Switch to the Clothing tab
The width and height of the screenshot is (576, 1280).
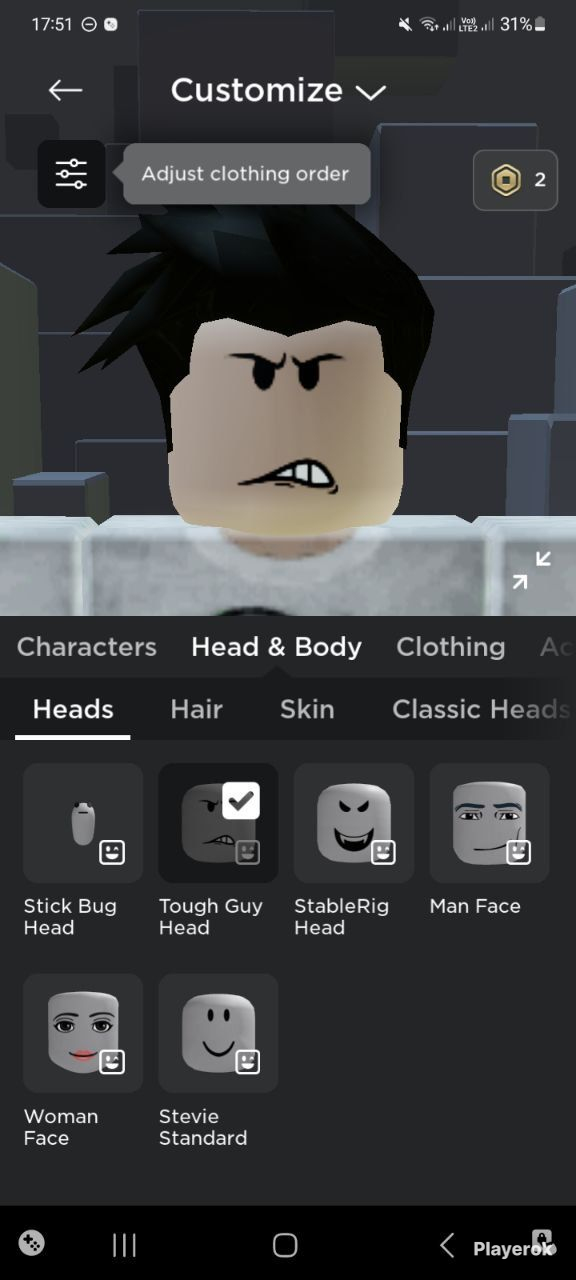(x=451, y=647)
